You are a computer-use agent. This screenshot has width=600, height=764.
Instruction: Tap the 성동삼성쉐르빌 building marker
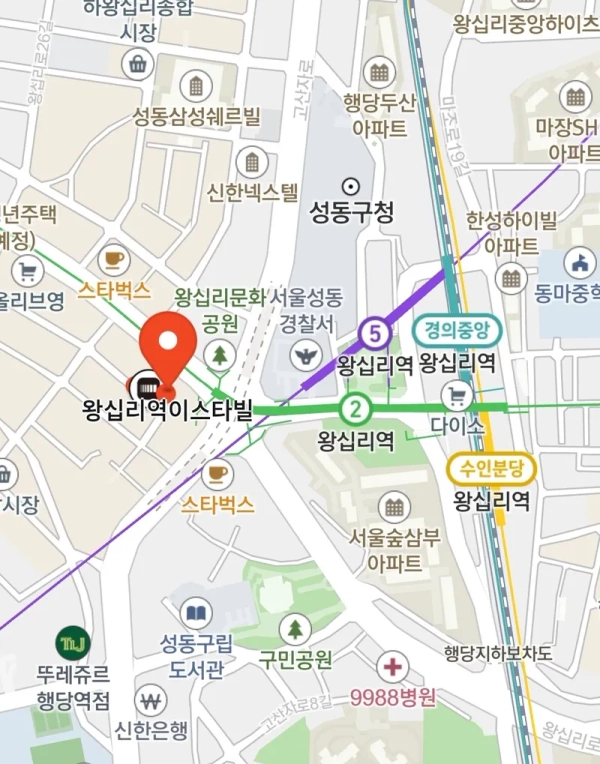pos(196,85)
